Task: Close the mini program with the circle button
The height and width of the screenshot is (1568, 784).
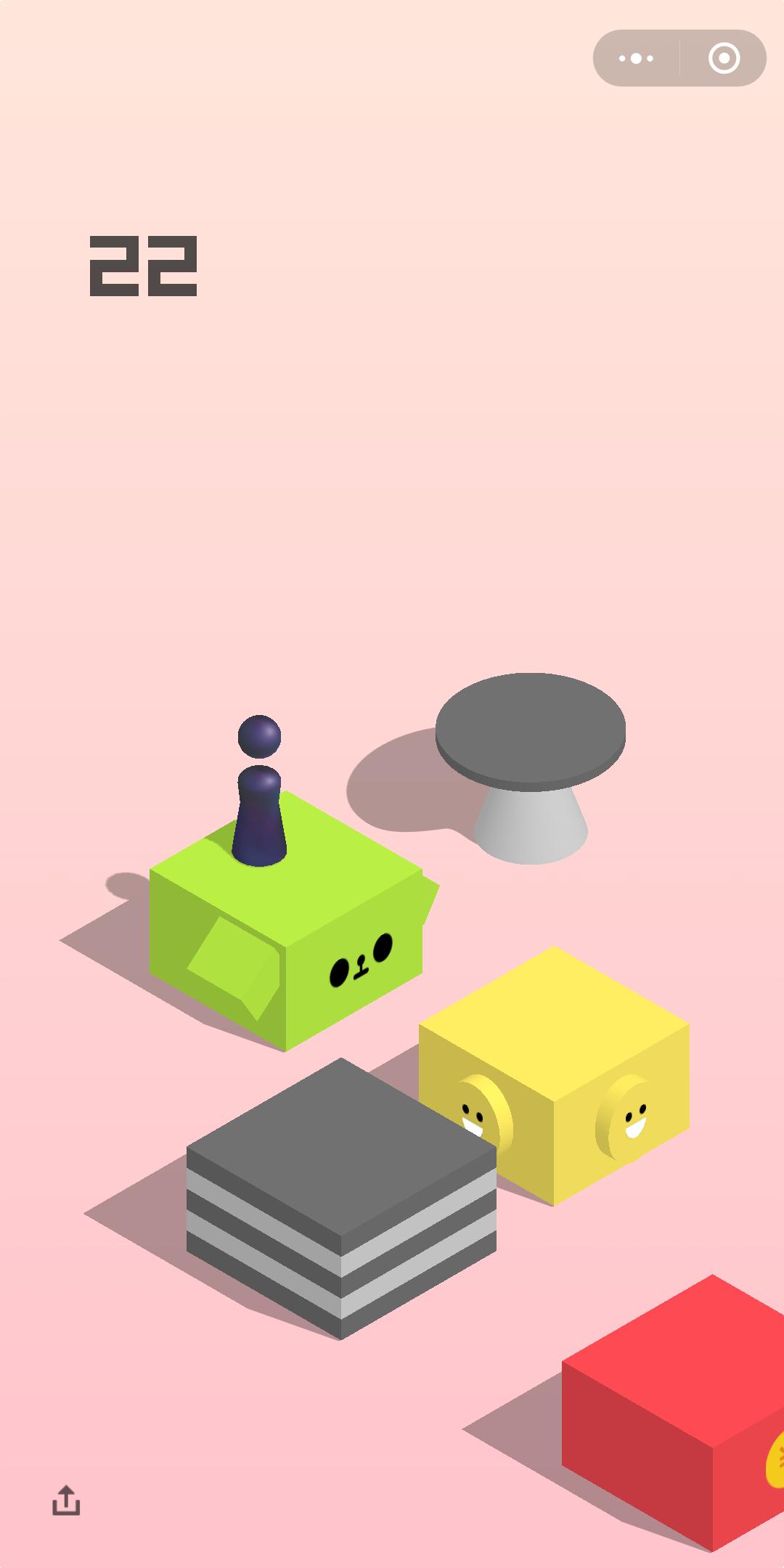Action: point(723,58)
